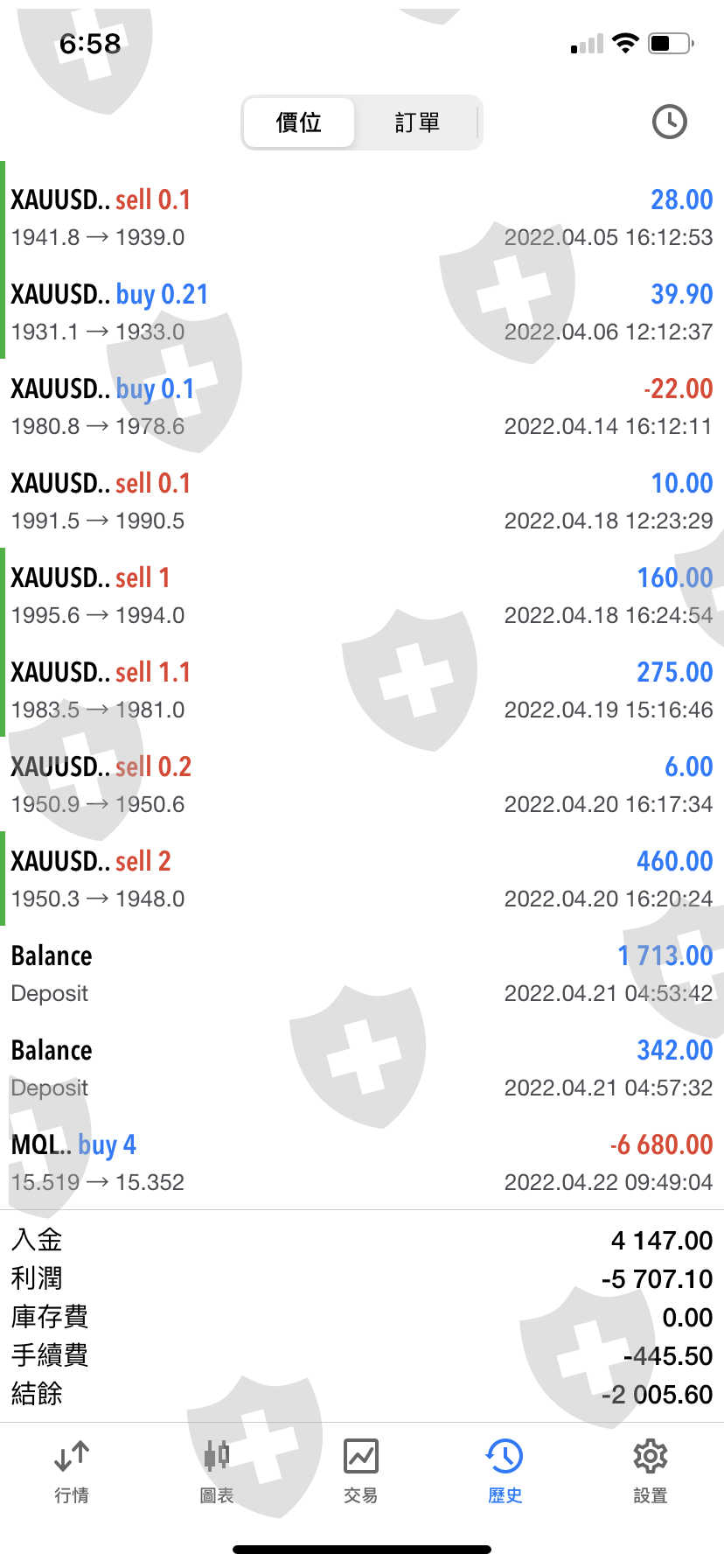Screen dimensions: 724x1568
Task: Select the 價位 segment
Action: coord(299,122)
